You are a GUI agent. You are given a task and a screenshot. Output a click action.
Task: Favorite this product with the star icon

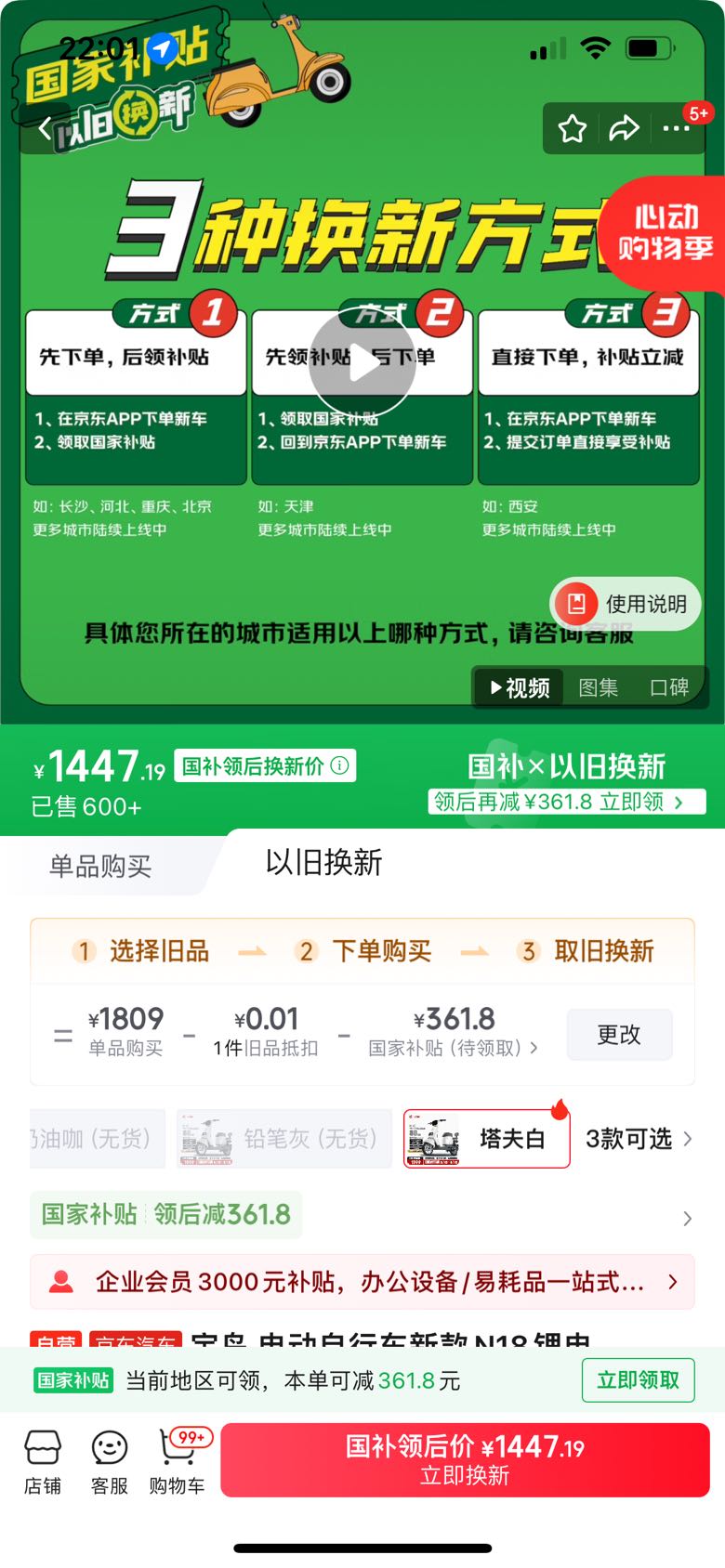[x=572, y=128]
